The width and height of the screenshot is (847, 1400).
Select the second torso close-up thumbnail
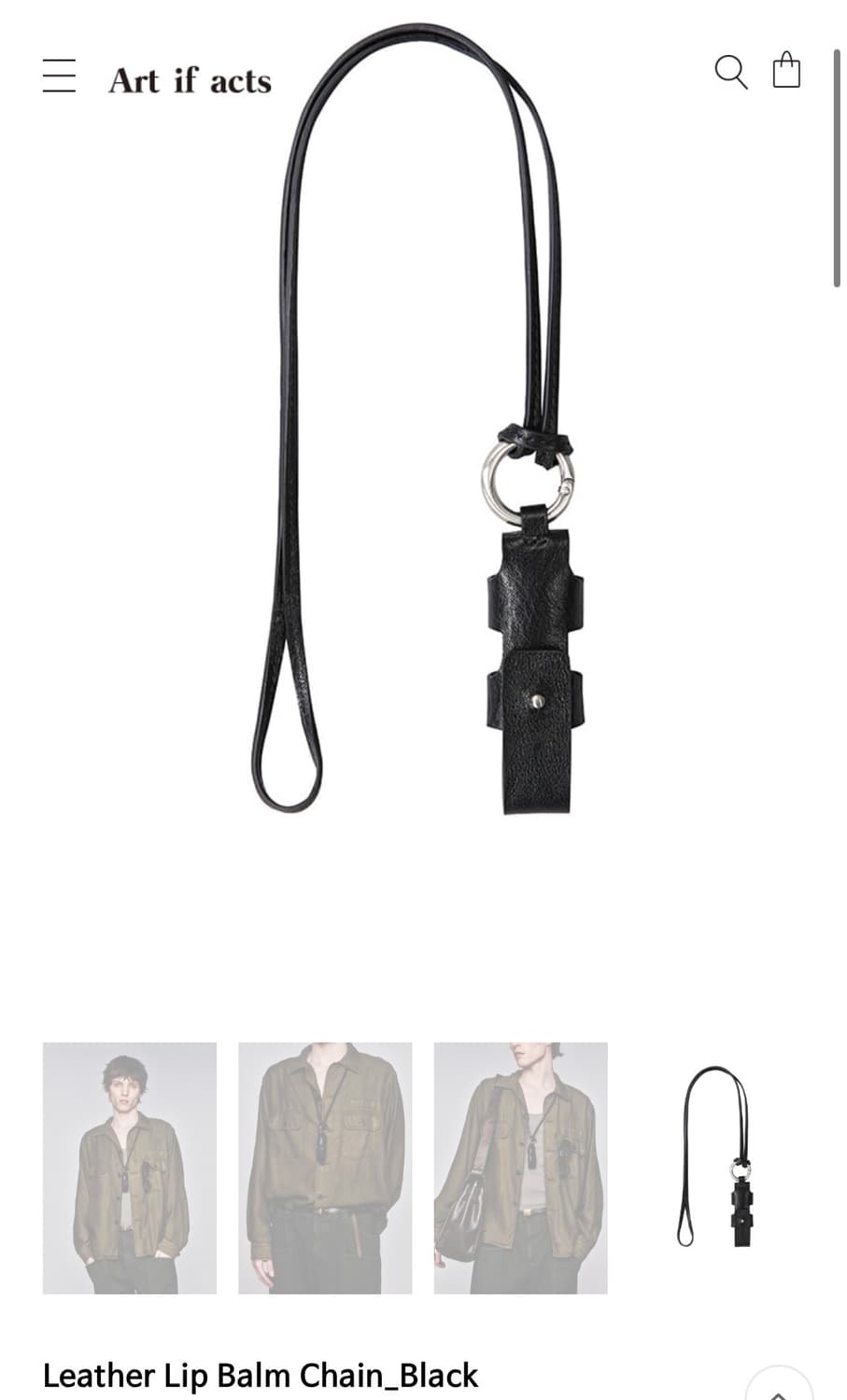[x=324, y=1167]
